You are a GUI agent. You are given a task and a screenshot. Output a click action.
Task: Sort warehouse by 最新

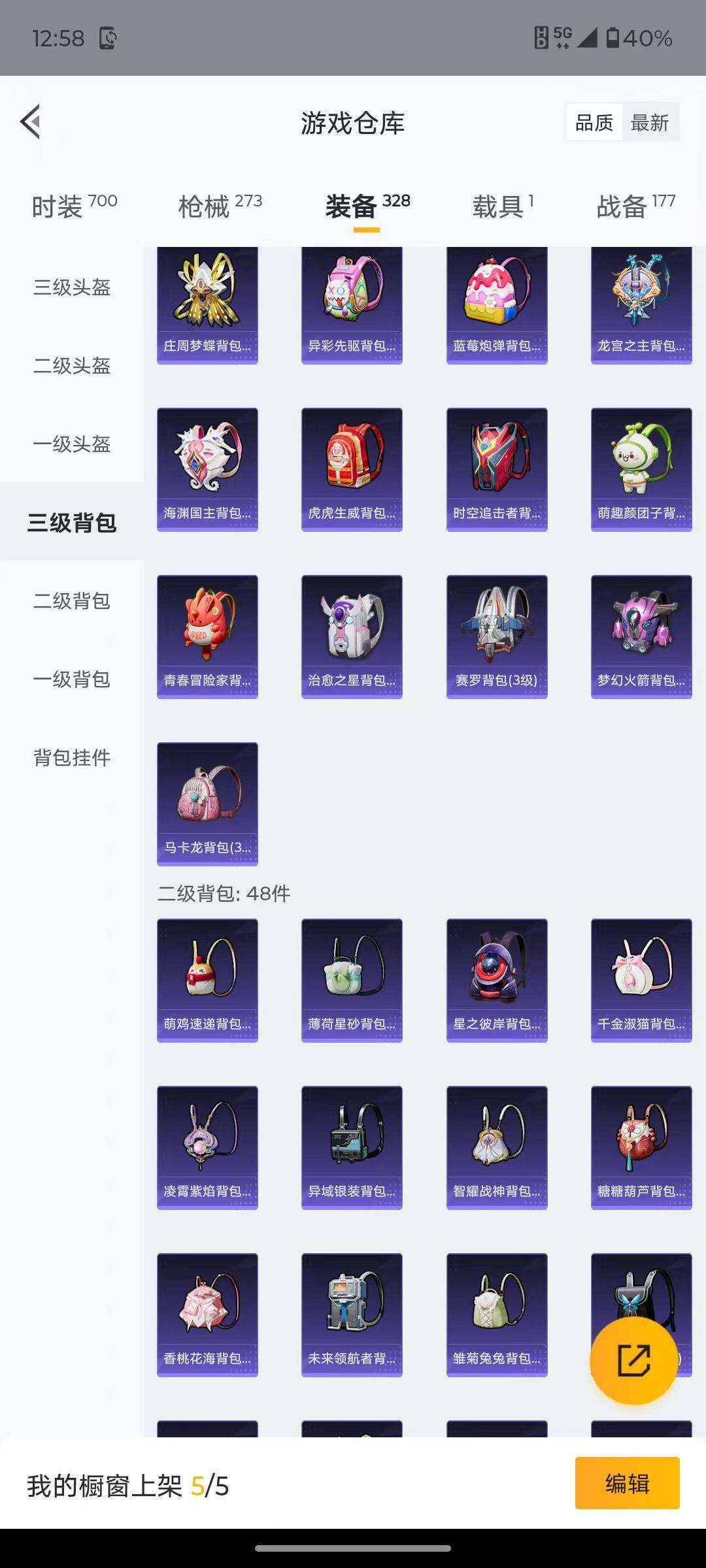[649, 123]
